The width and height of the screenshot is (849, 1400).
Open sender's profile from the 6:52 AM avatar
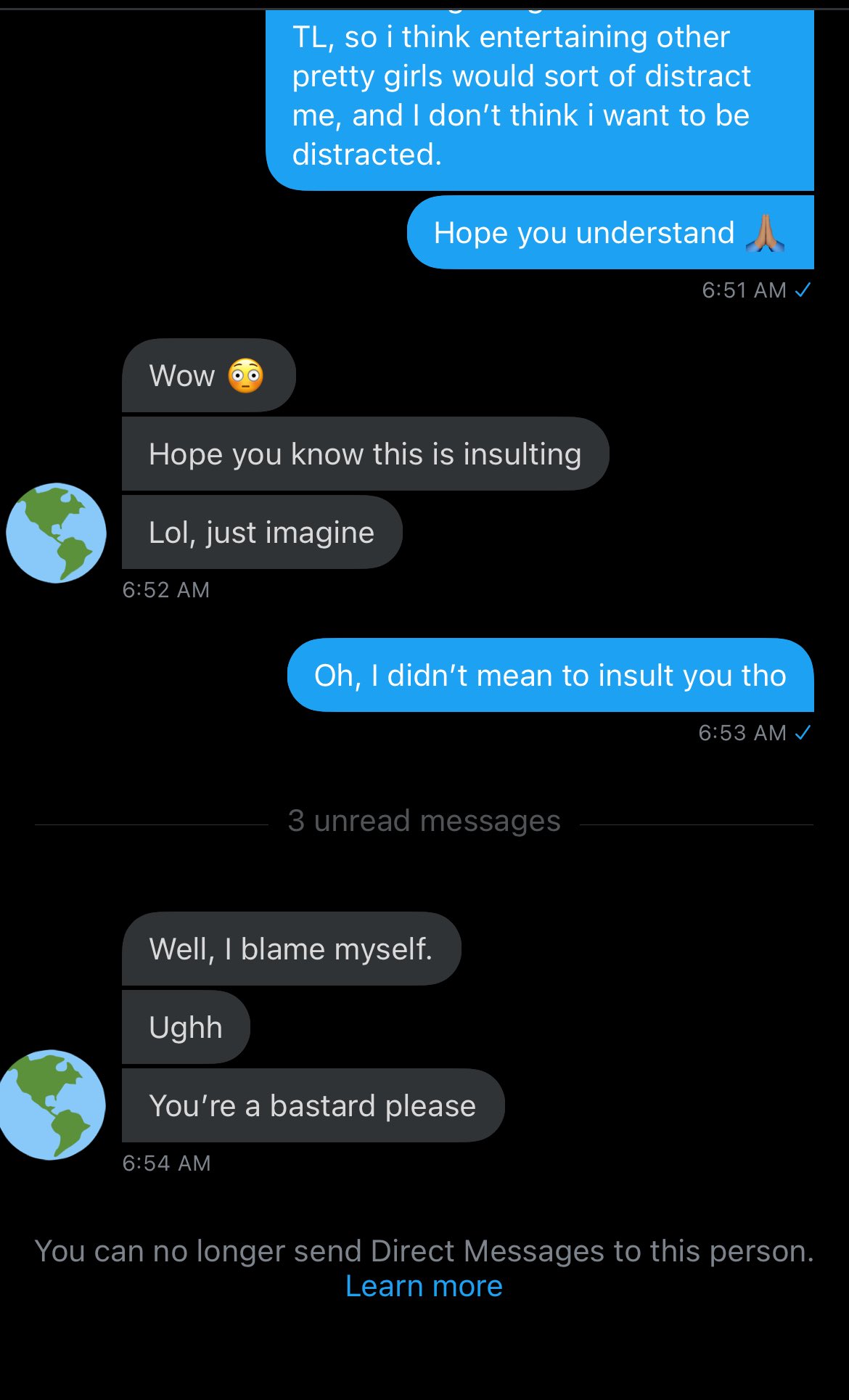coord(57,533)
